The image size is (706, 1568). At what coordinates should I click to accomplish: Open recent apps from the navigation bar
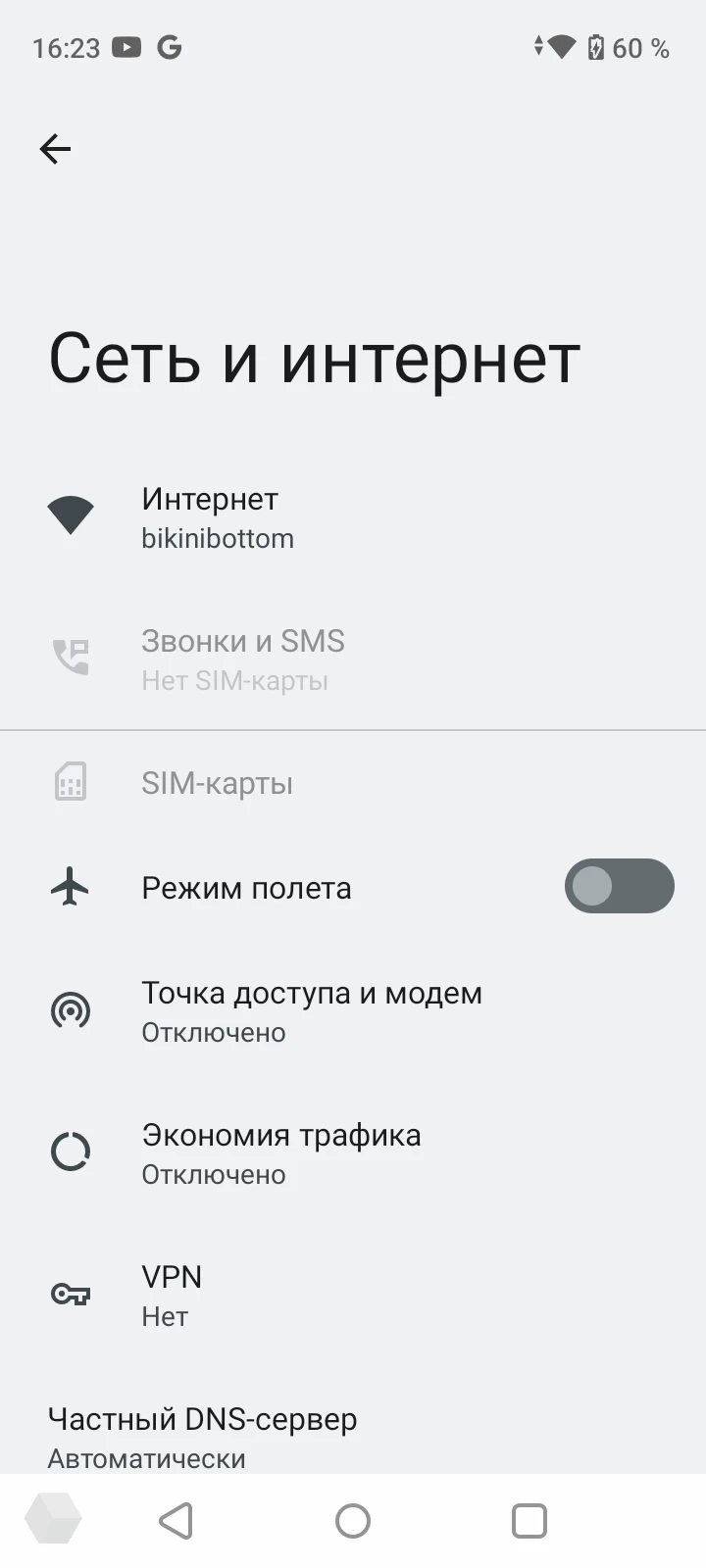click(x=529, y=1521)
